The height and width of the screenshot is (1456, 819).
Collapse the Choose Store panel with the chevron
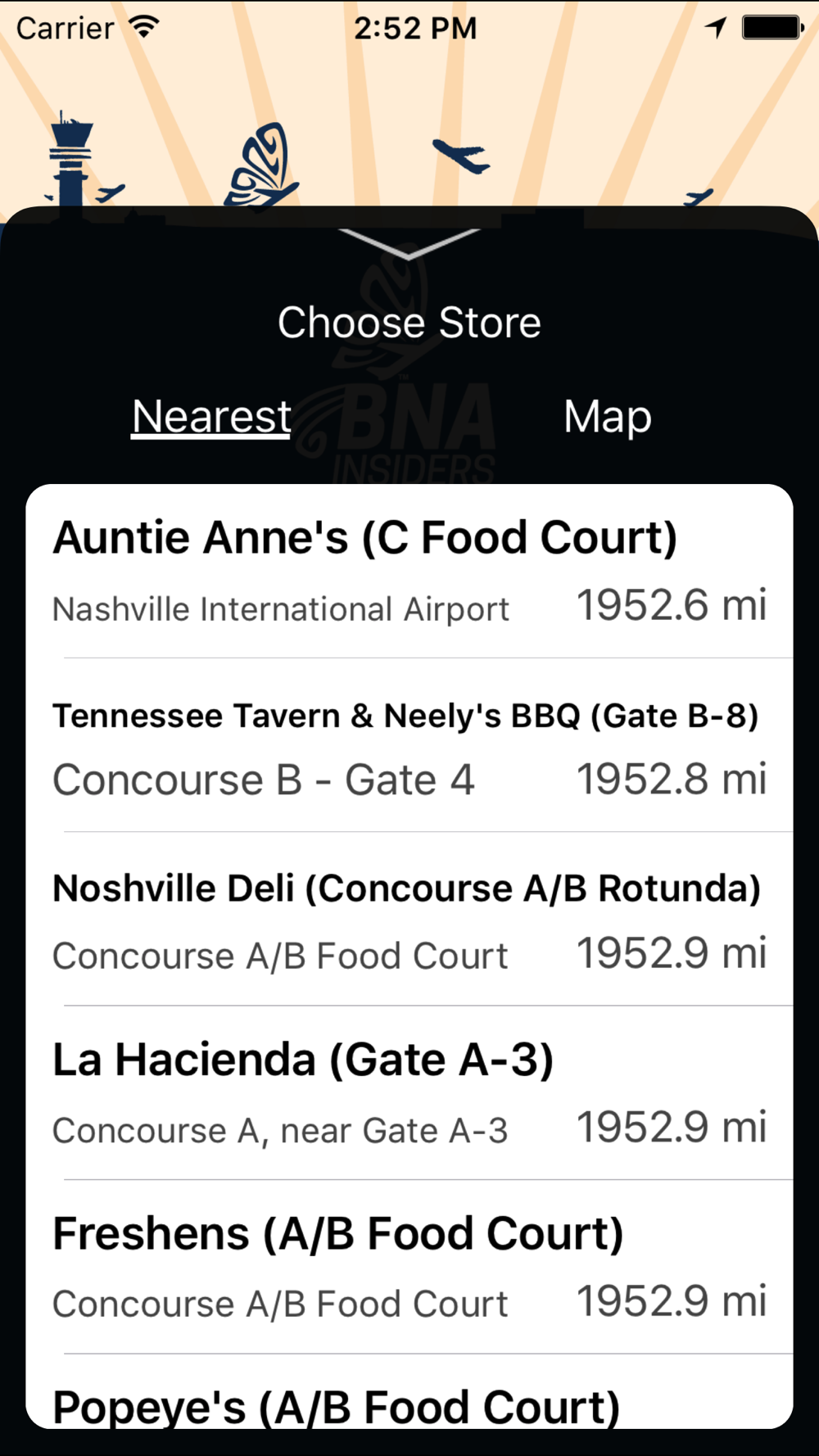tap(409, 243)
